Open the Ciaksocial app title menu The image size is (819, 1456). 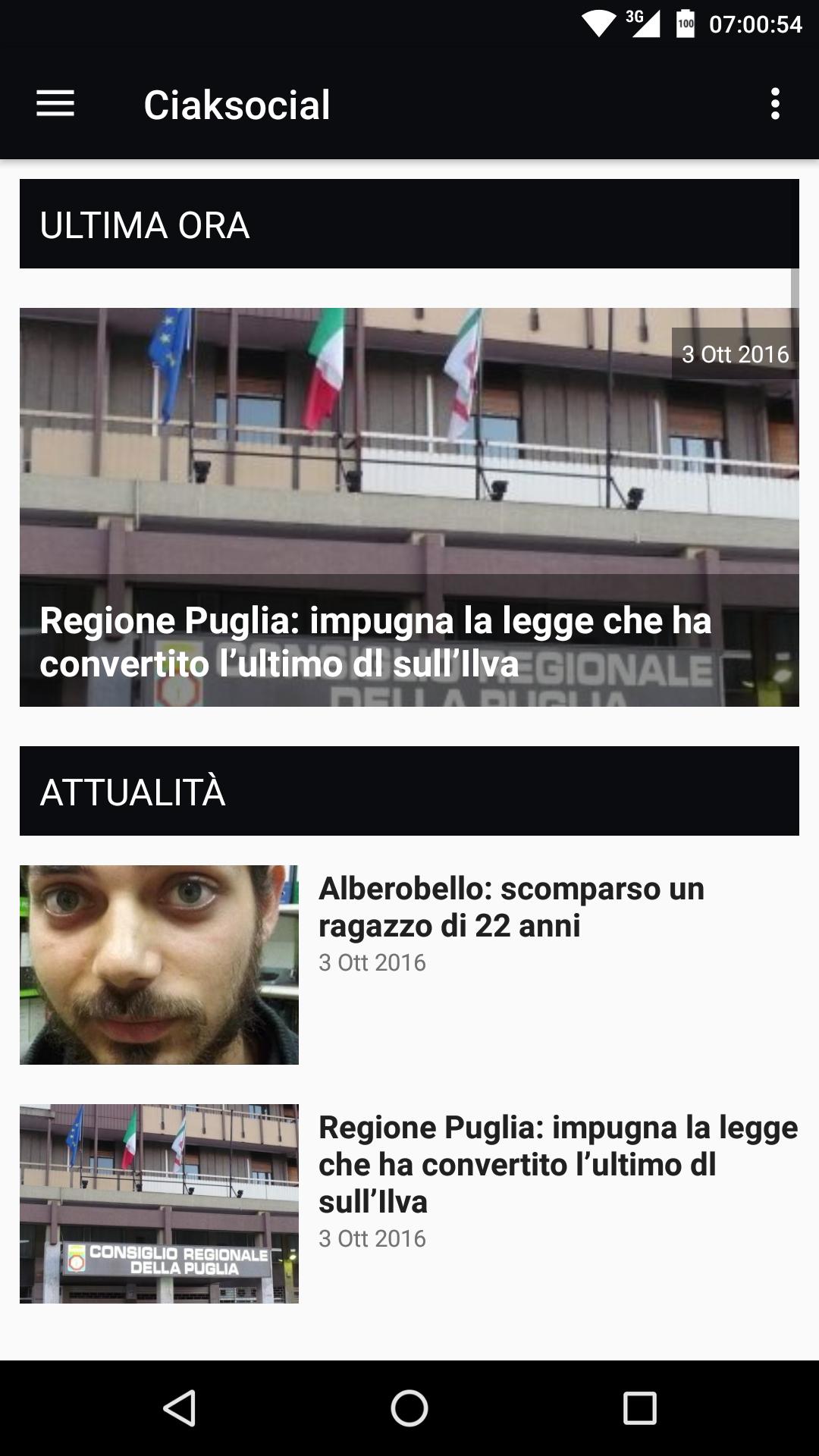(x=237, y=105)
